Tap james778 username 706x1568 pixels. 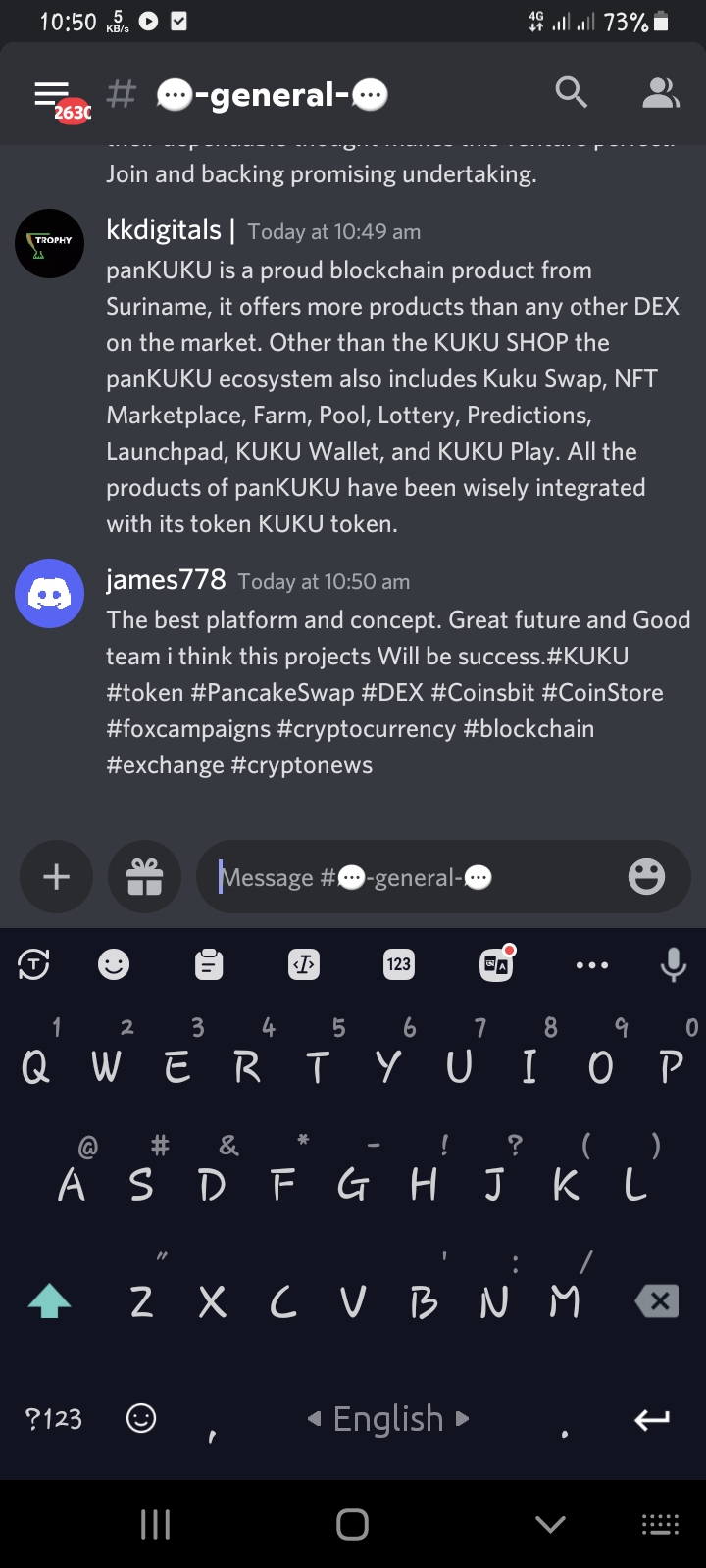pos(166,580)
